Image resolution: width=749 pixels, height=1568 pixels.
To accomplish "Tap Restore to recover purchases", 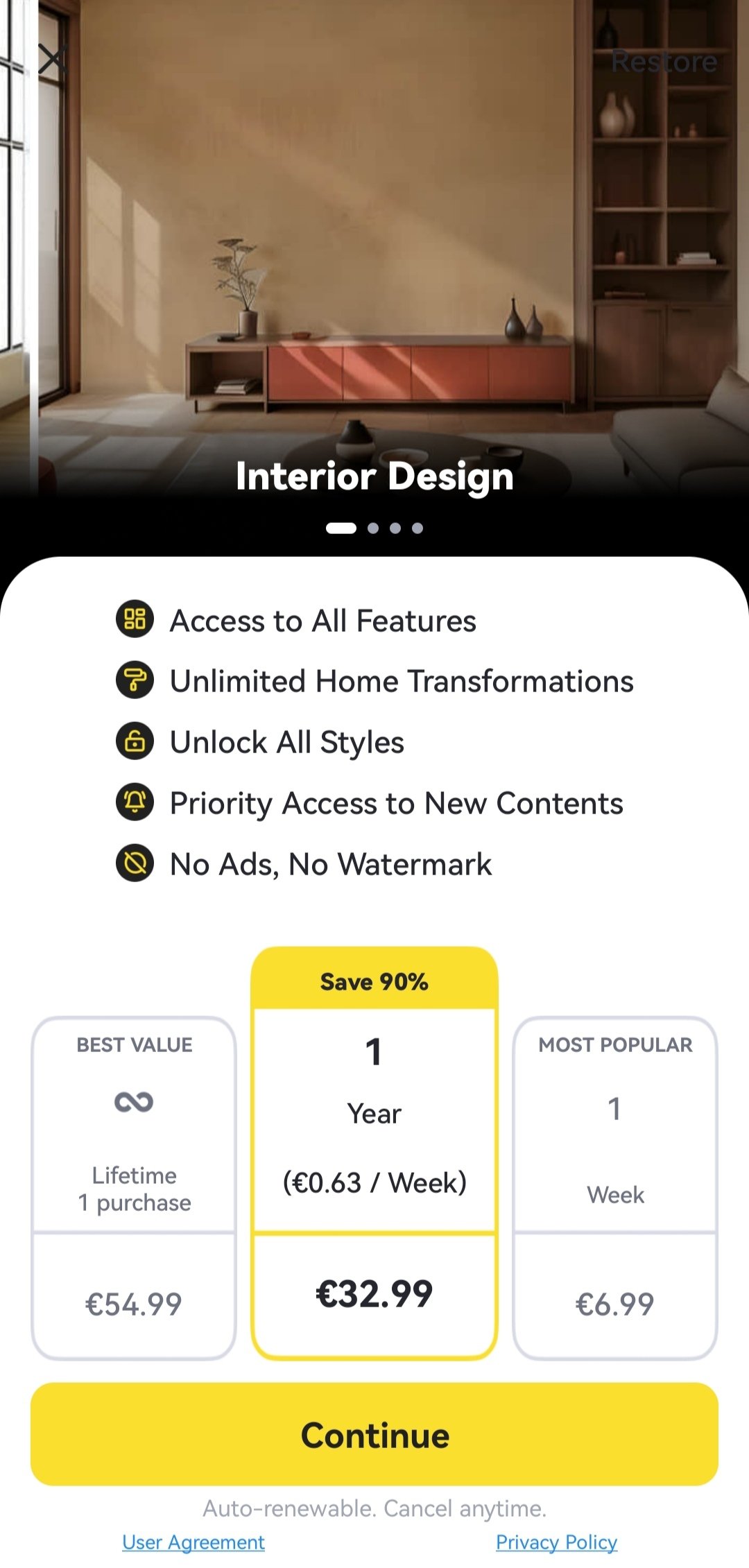I will pos(664,62).
